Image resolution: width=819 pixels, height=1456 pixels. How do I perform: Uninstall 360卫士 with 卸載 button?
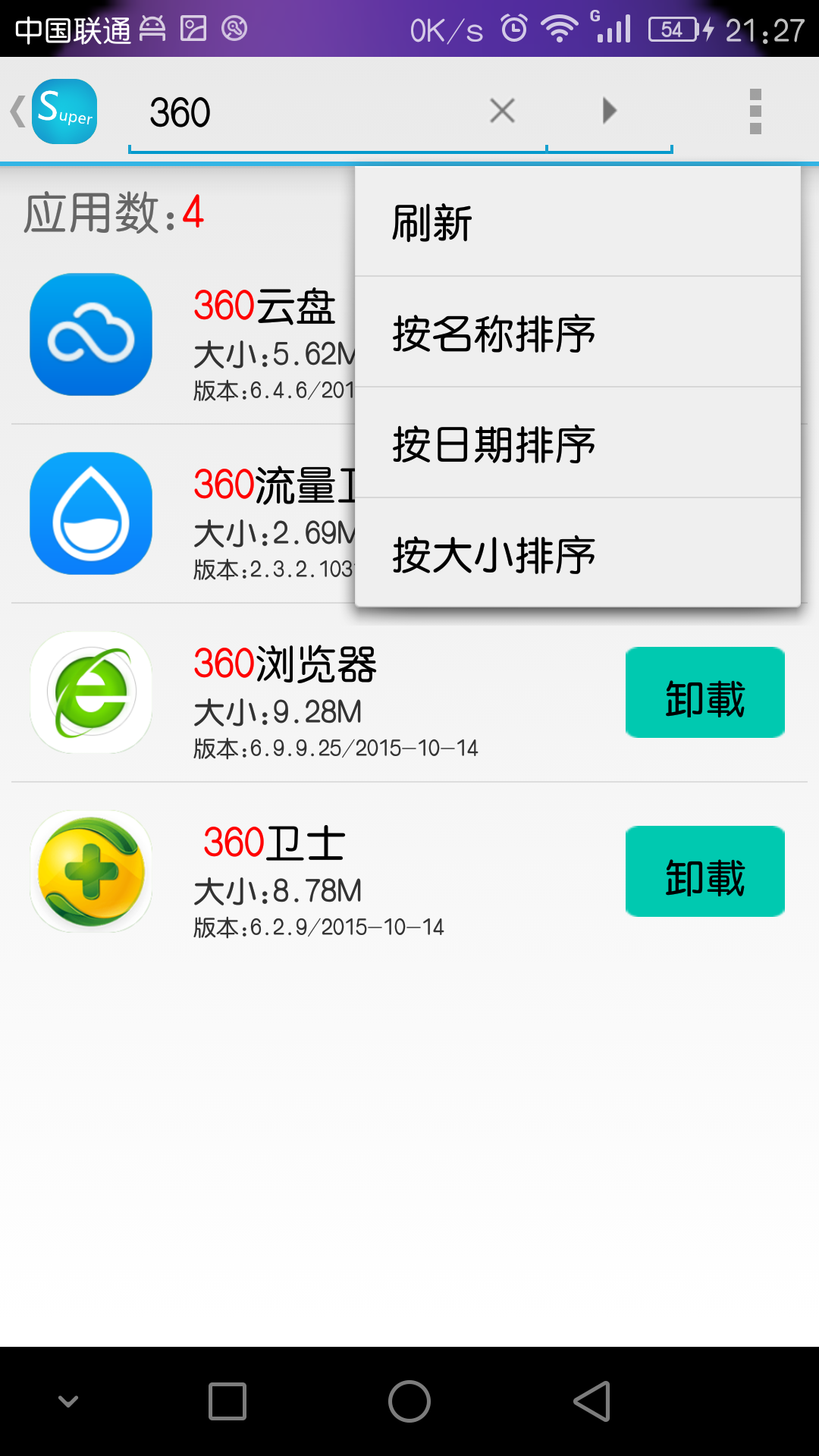point(704,871)
